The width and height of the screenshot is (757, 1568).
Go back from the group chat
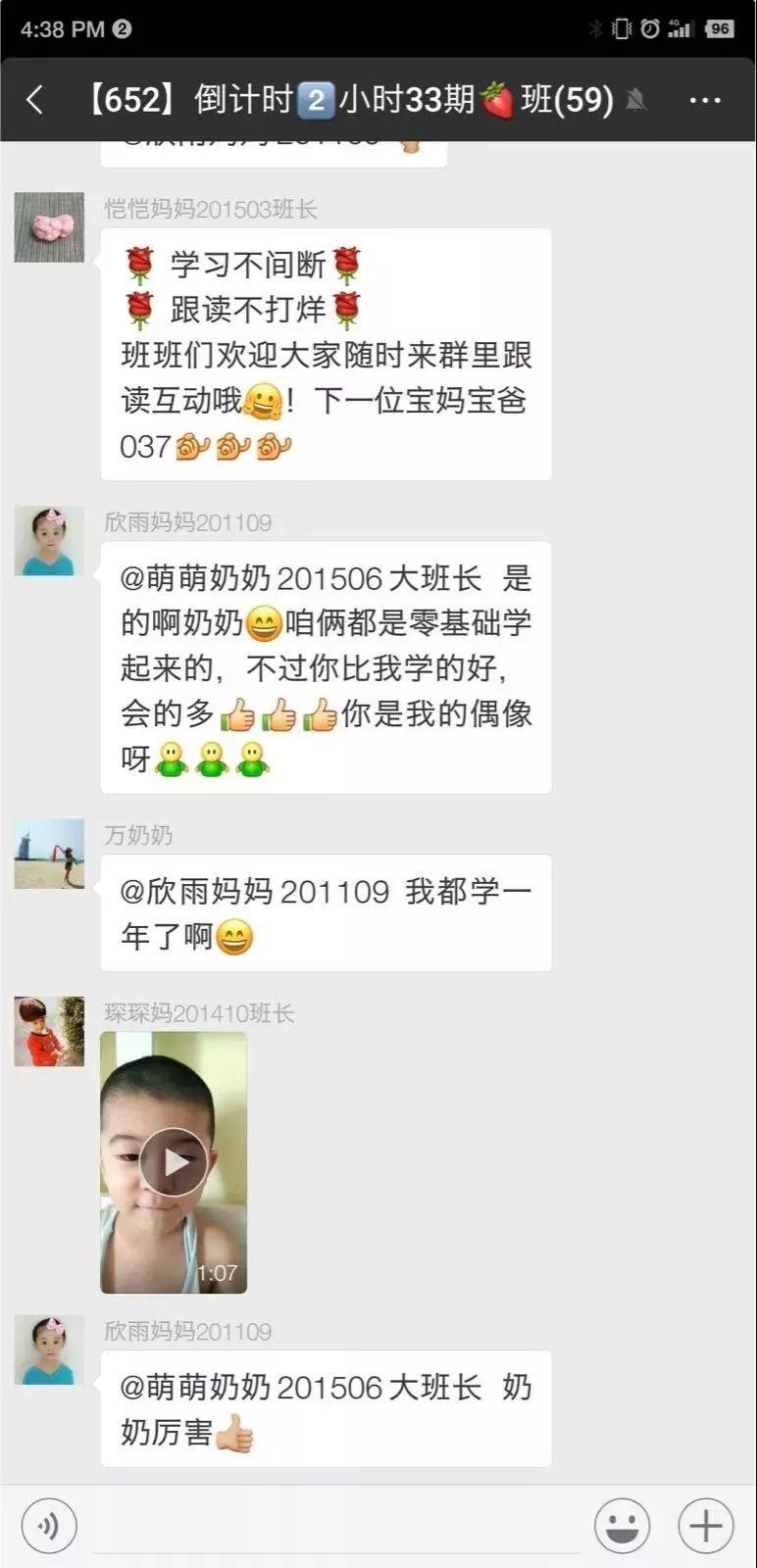point(35,99)
